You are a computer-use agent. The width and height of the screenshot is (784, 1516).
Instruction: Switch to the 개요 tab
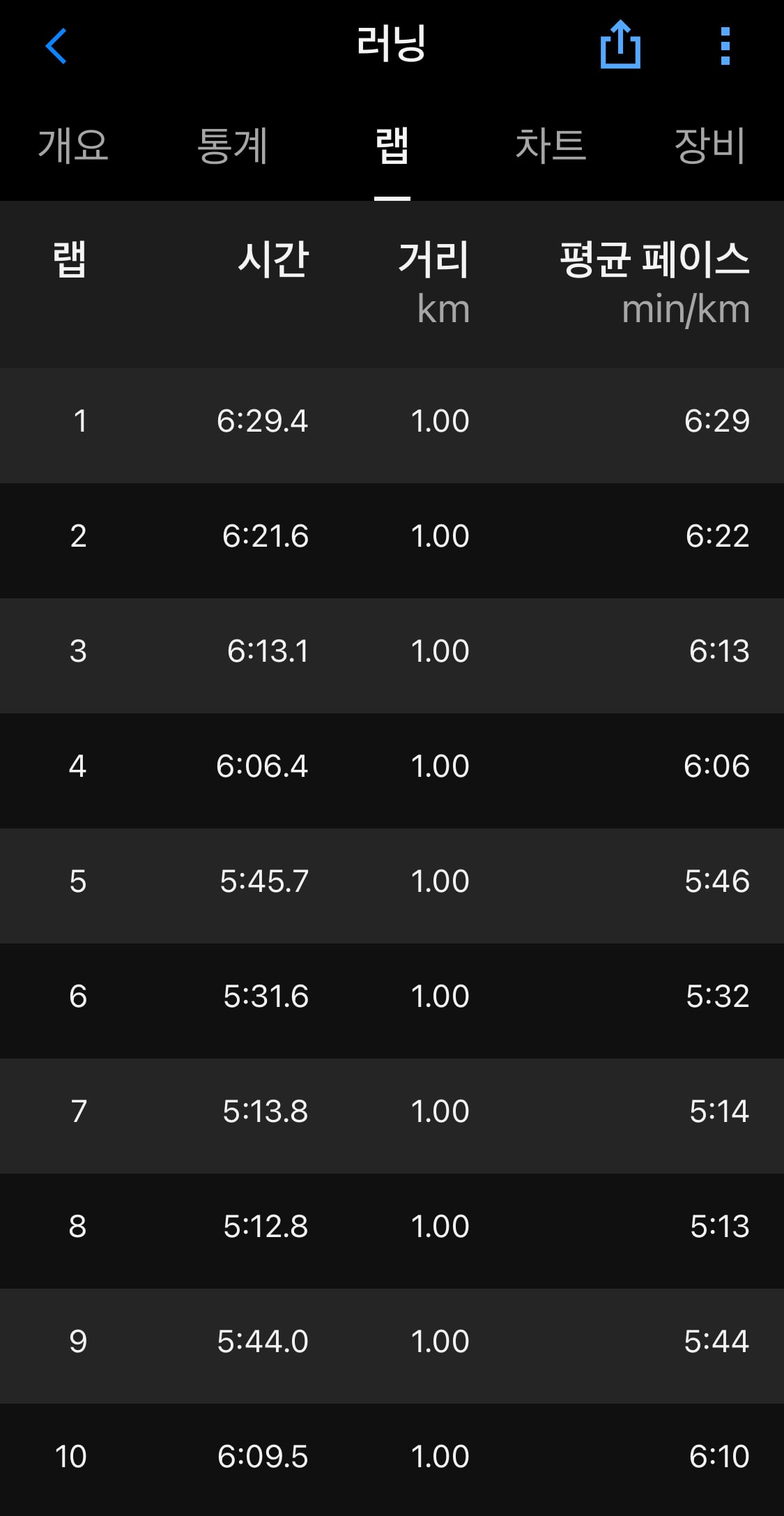73,146
